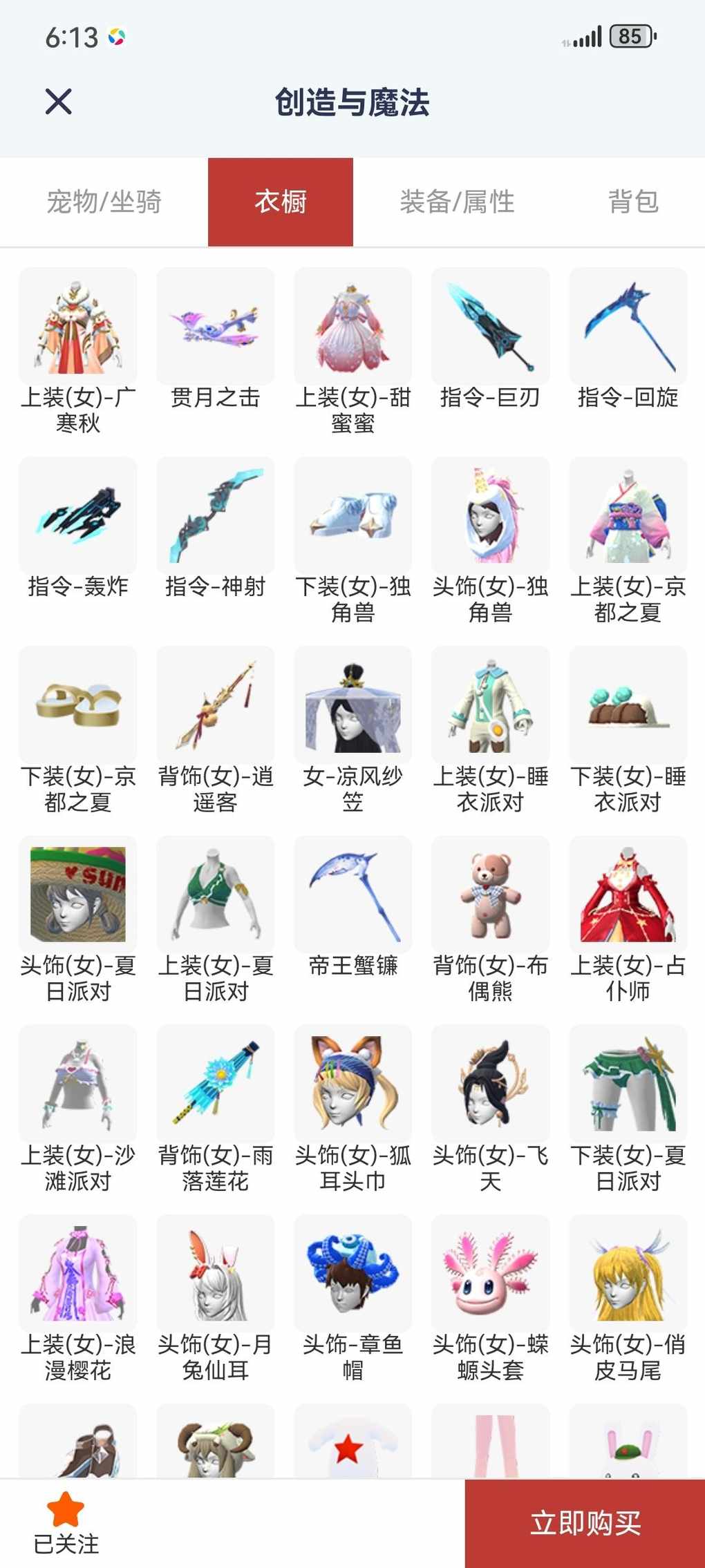This screenshot has width=705, height=1568.
Task: Close the 创造与魔法 page
Action: click(59, 102)
